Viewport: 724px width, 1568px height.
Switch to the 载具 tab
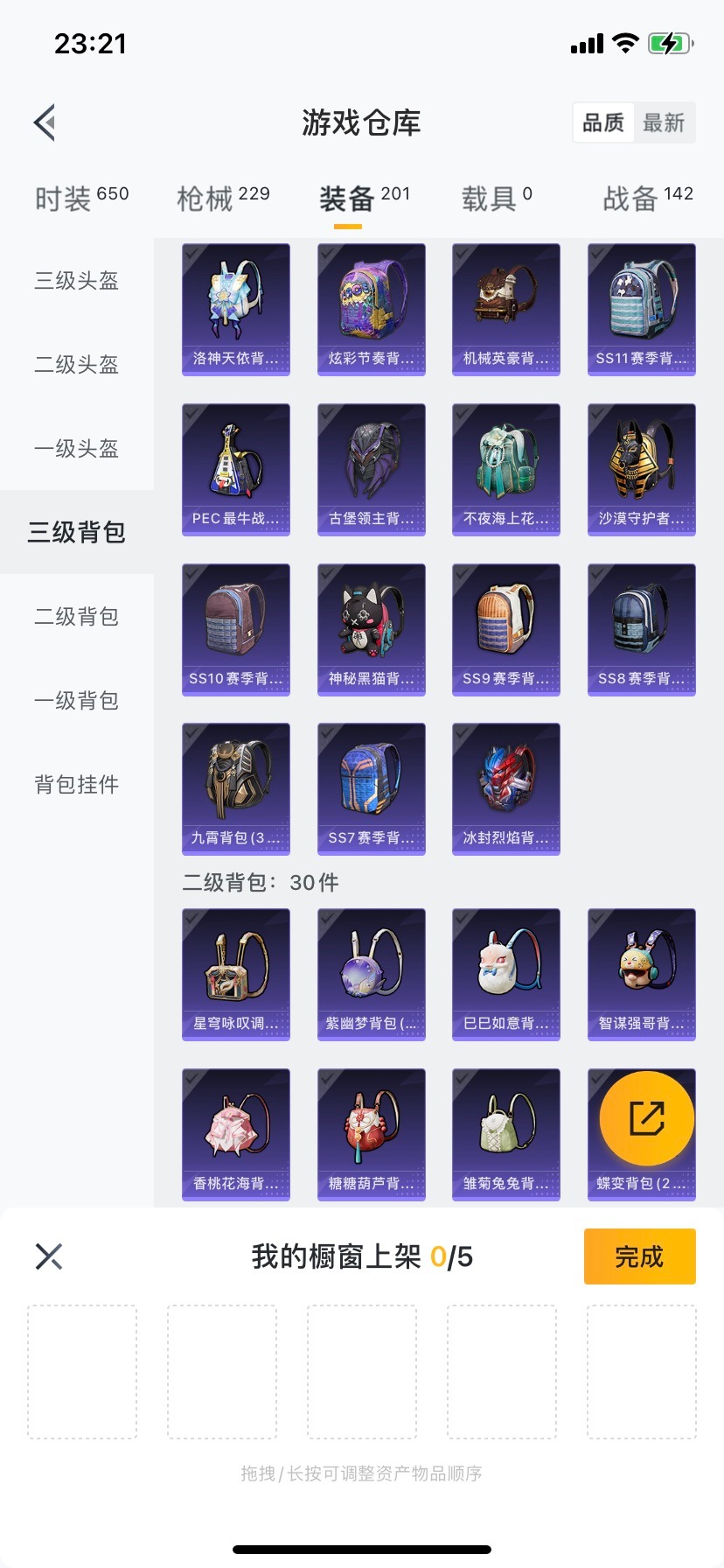tap(496, 199)
